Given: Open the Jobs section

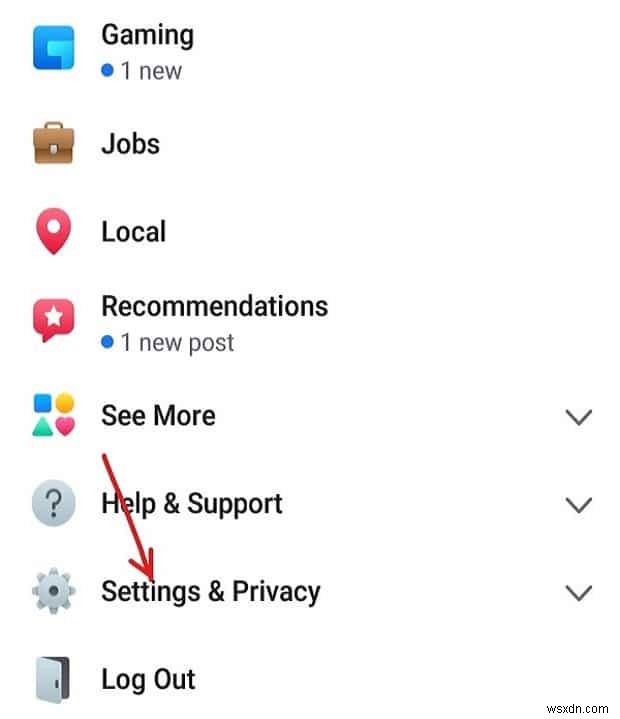Looking at the screenshot, I should tap(130, 144).
